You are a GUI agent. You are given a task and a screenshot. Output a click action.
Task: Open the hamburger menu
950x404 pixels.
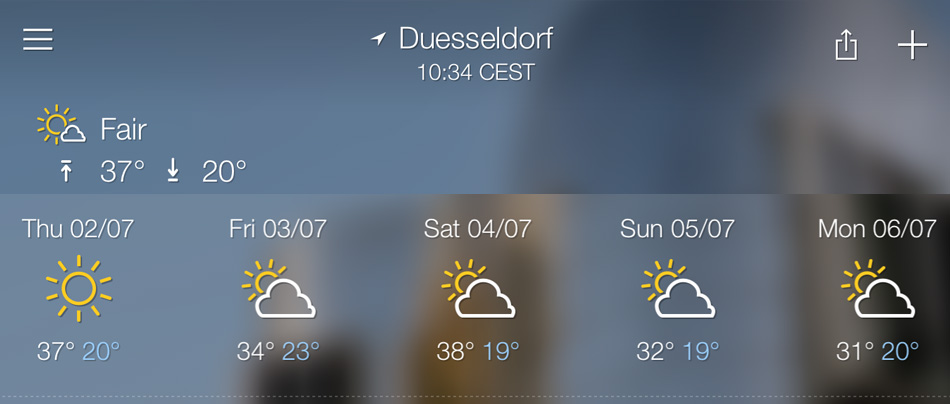coord(38,40)
